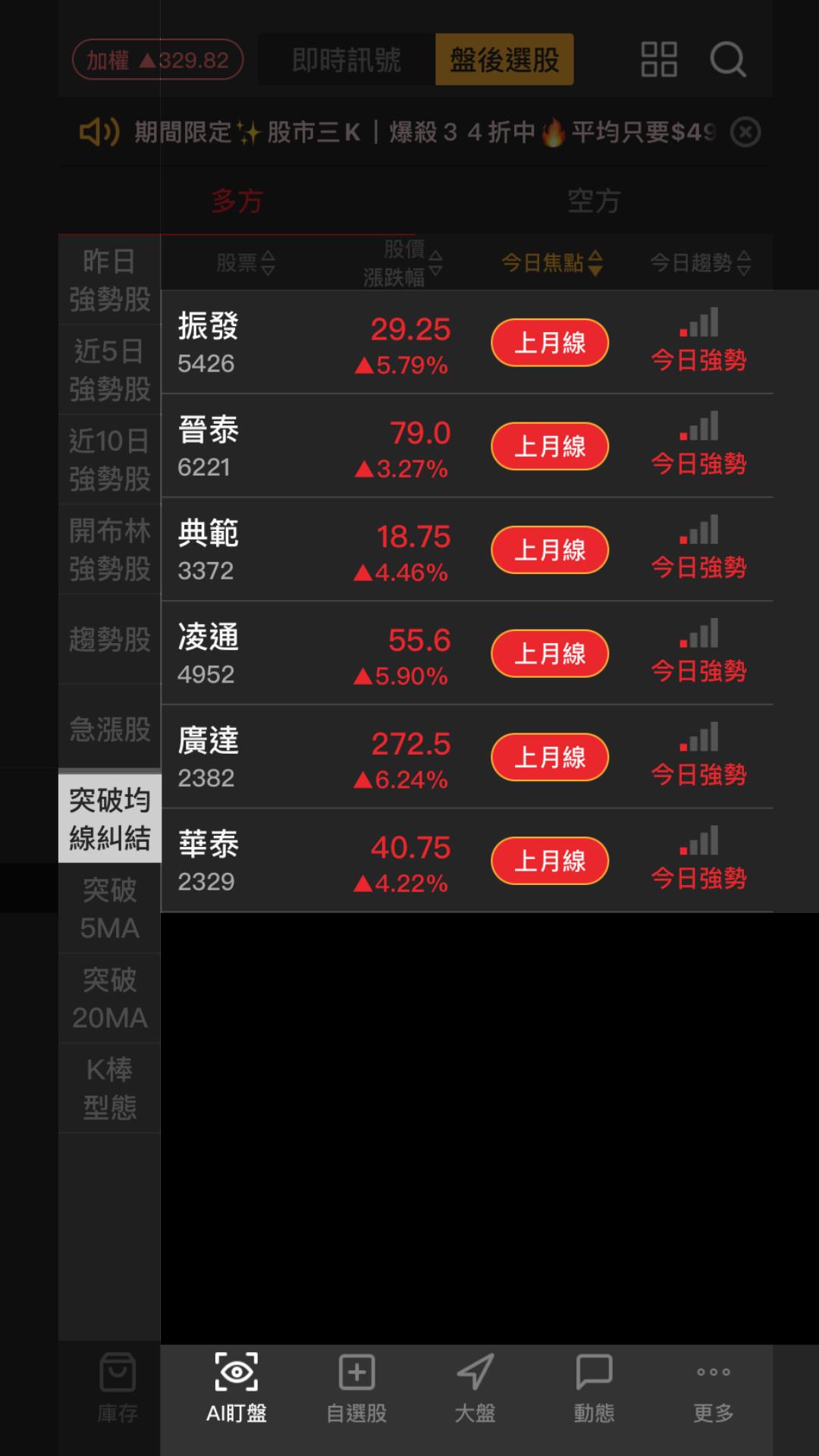This screenshot has width=819, height=1456.
Task: Tap 上月線 button for 廣達
Action: 548,757
